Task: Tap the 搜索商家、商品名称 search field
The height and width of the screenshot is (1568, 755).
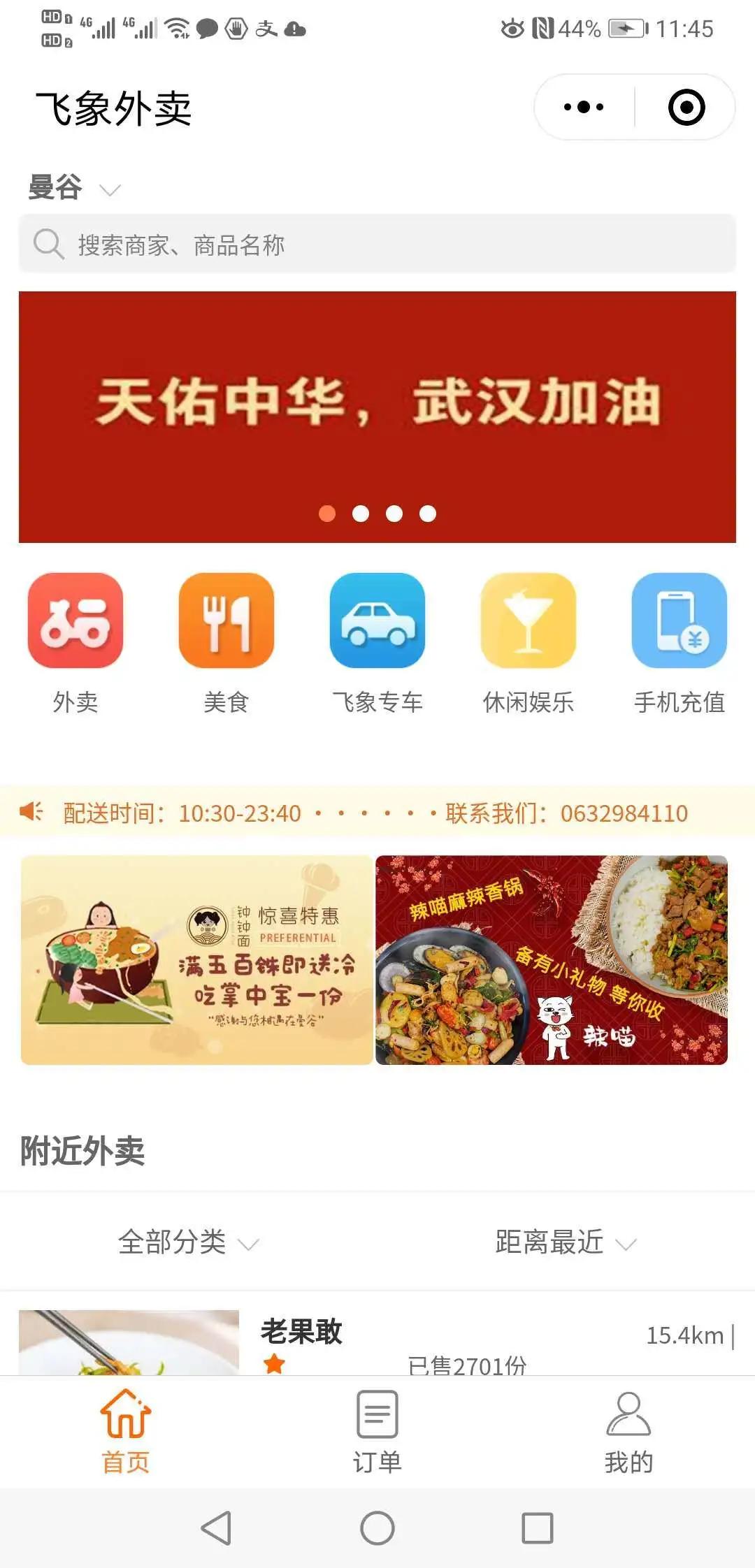Action: click(x=280, y=245)
